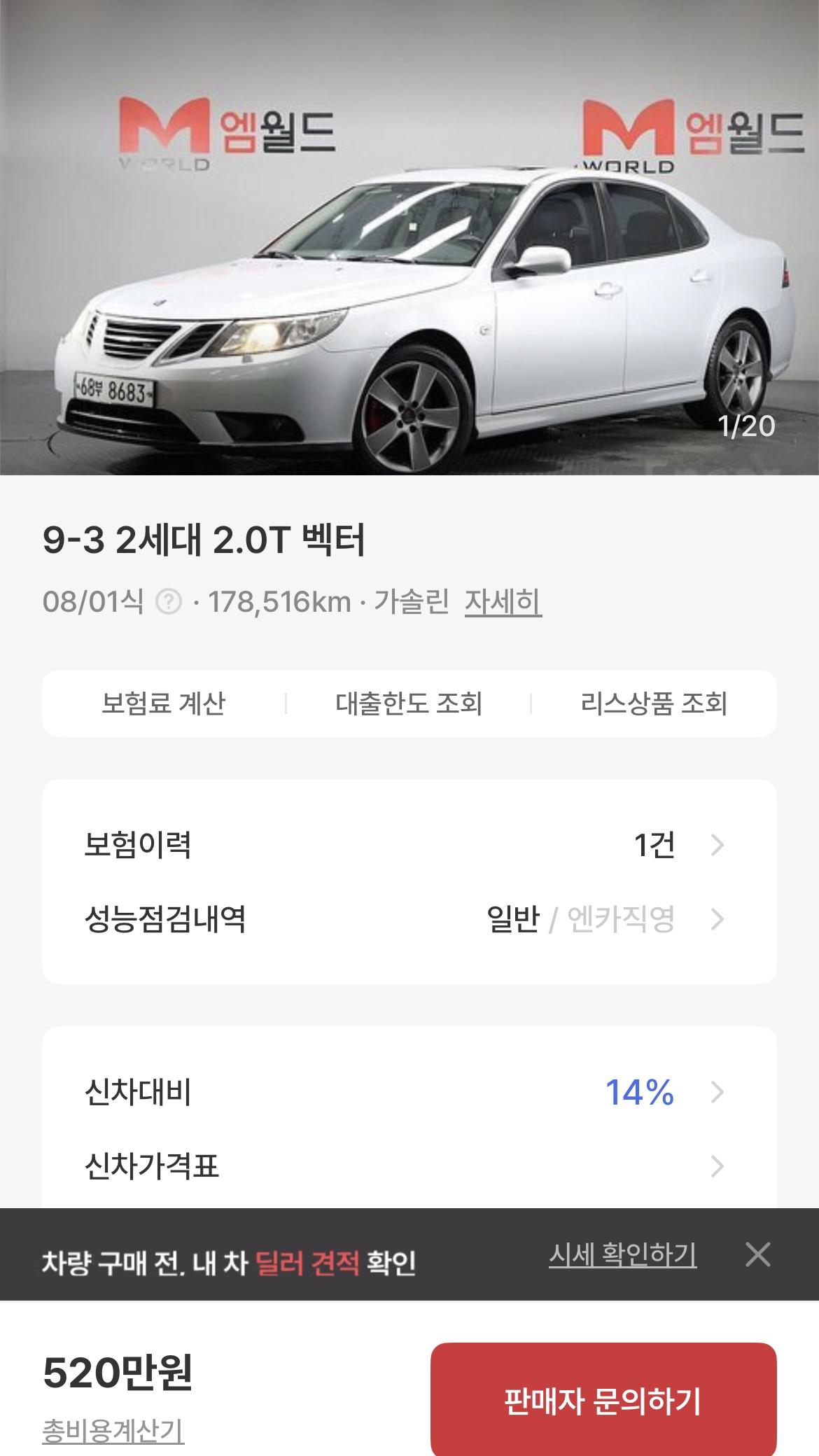The height and width of the screenshot is (1456, 819).
Task: Contact seller with 판매자 문의하기
Action: tap(603, 1400)
